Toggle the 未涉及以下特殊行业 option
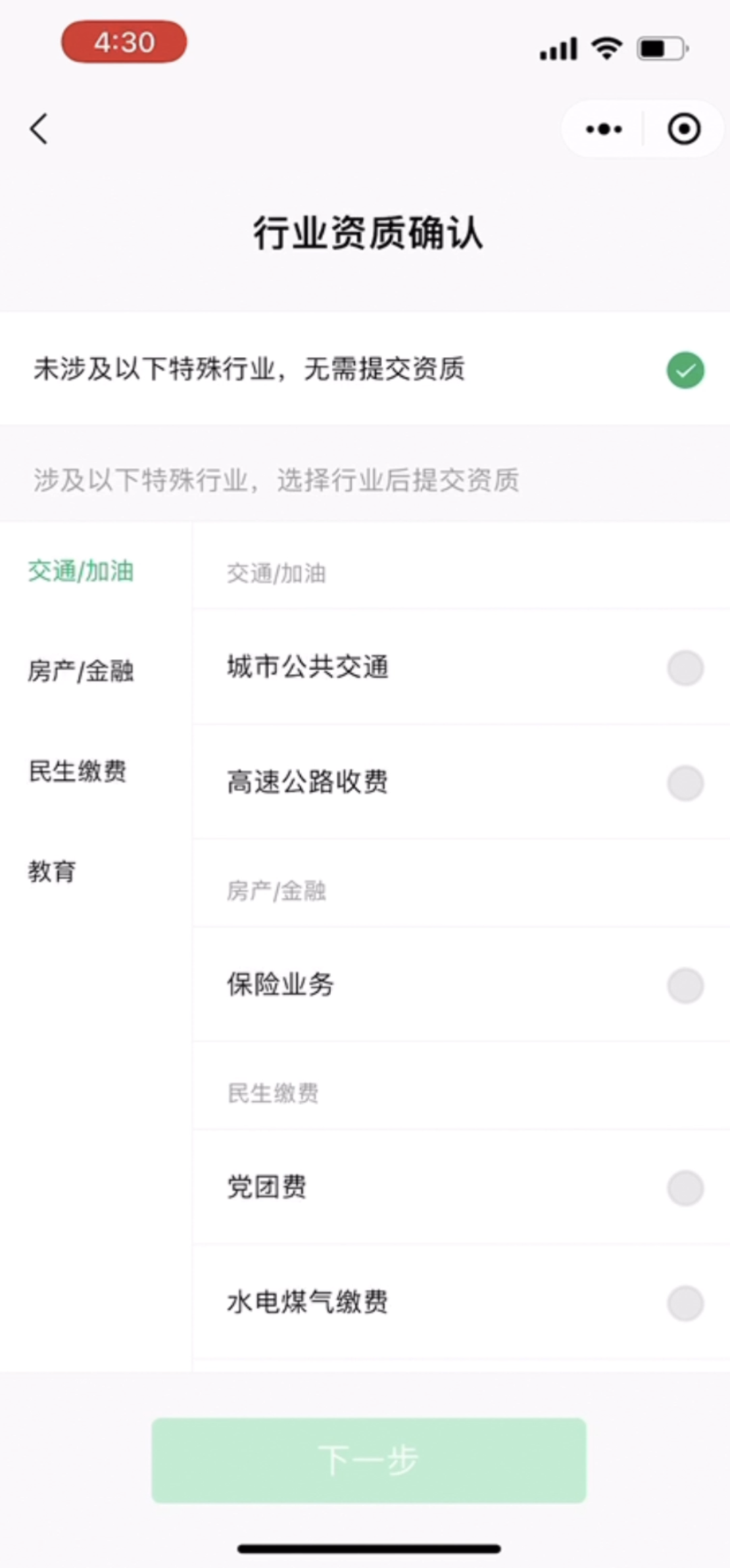 click(x=365, y=369)
